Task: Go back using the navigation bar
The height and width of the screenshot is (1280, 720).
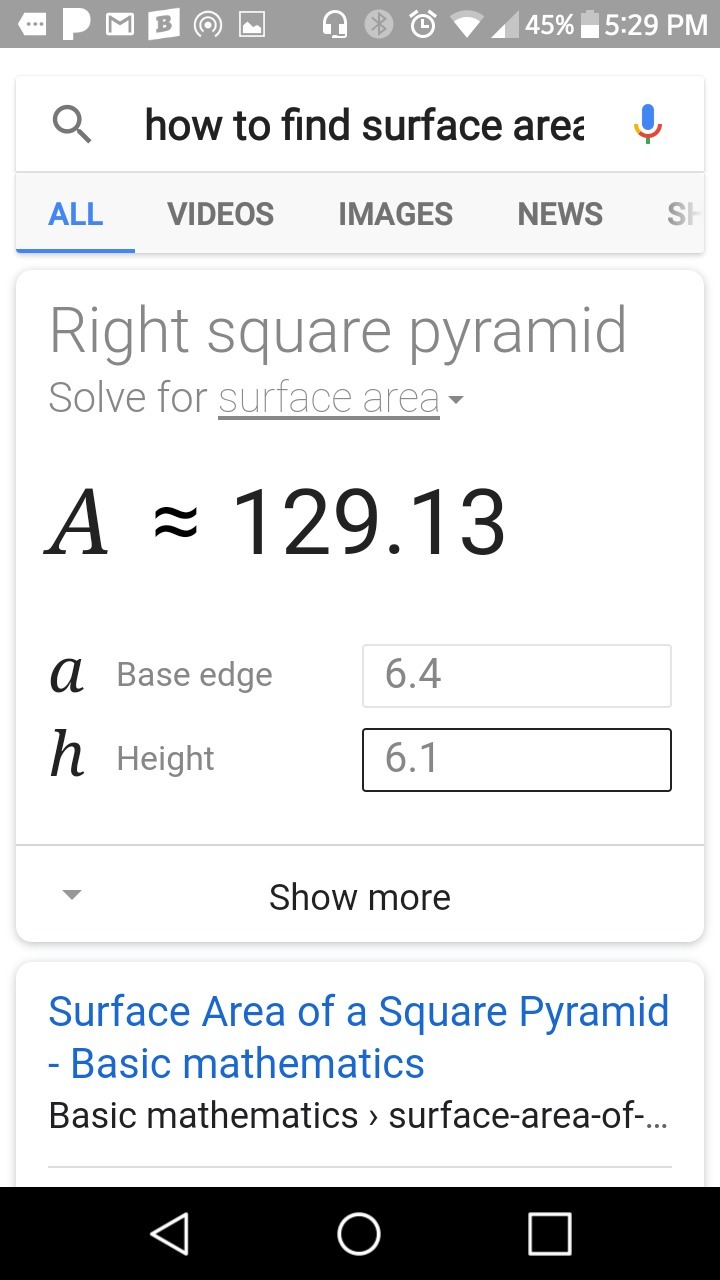Action: (170, 1234)
